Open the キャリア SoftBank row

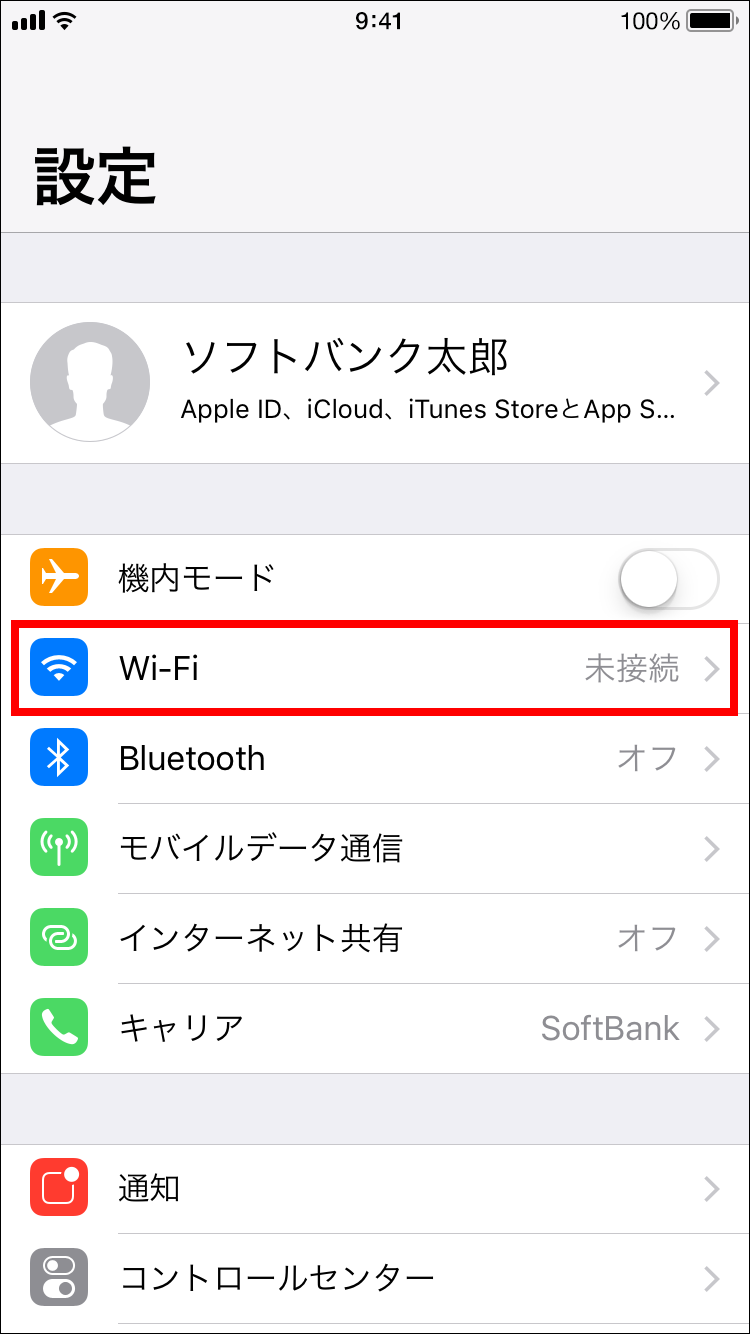(375, 1028)
